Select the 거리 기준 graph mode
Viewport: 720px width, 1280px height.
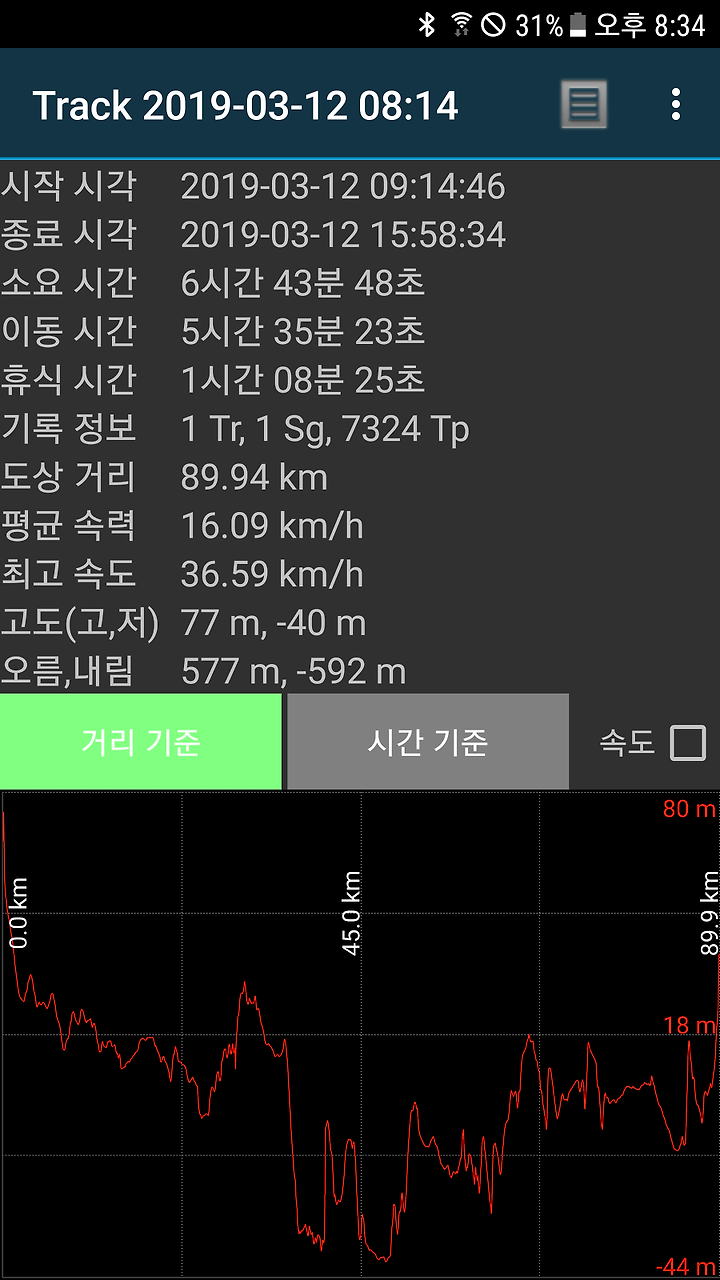pos(141,742)
